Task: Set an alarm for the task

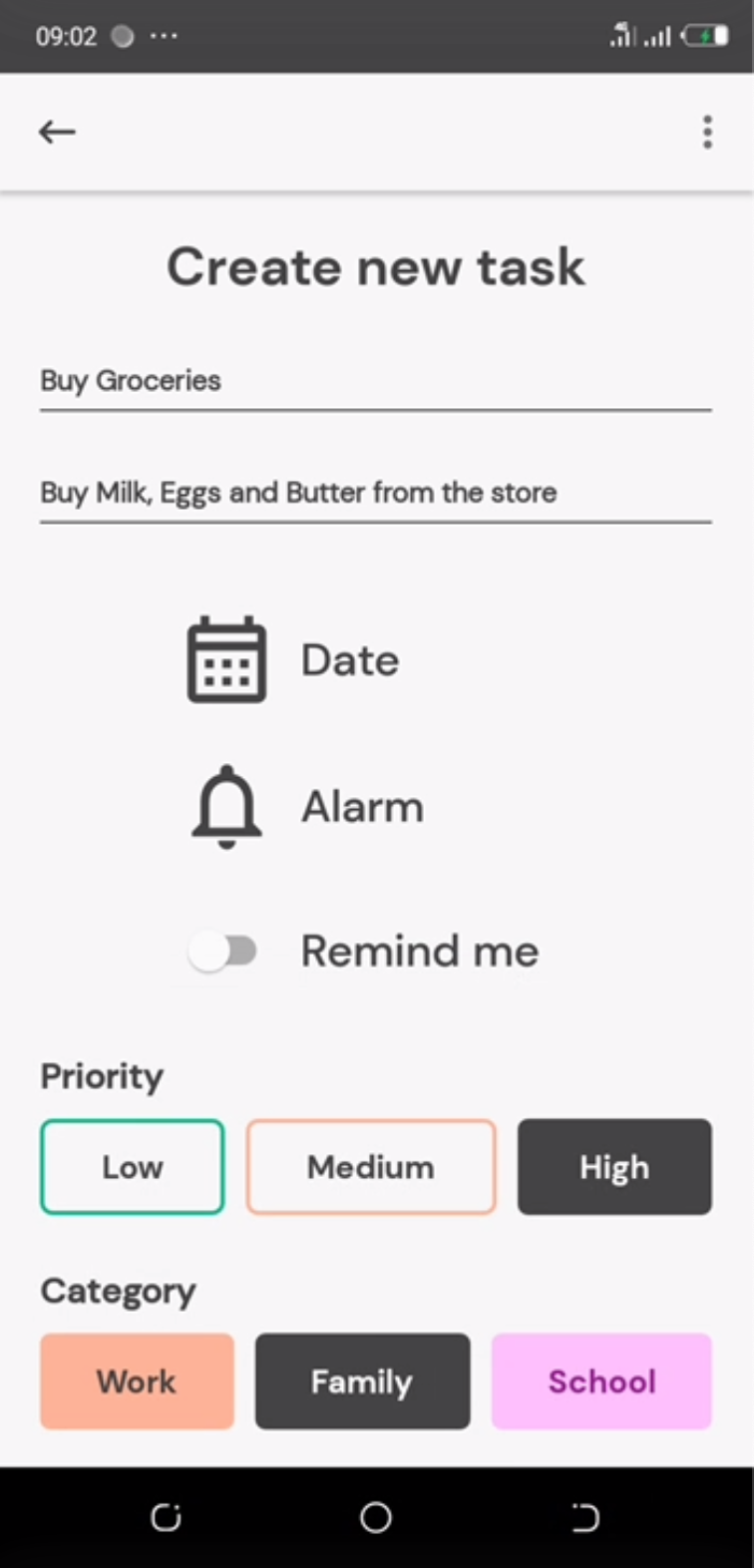Action: [307, 806]
